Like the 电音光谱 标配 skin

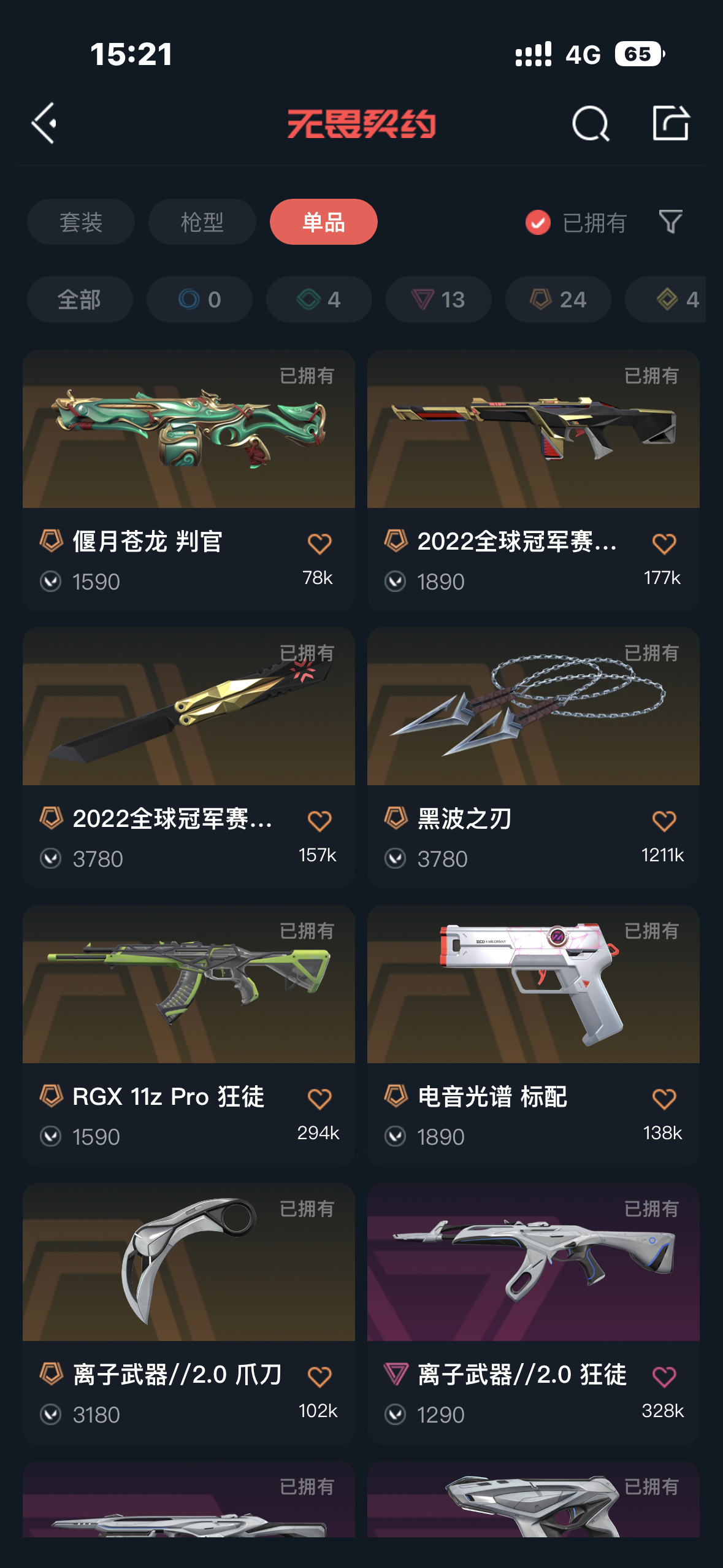point(664,1099)
